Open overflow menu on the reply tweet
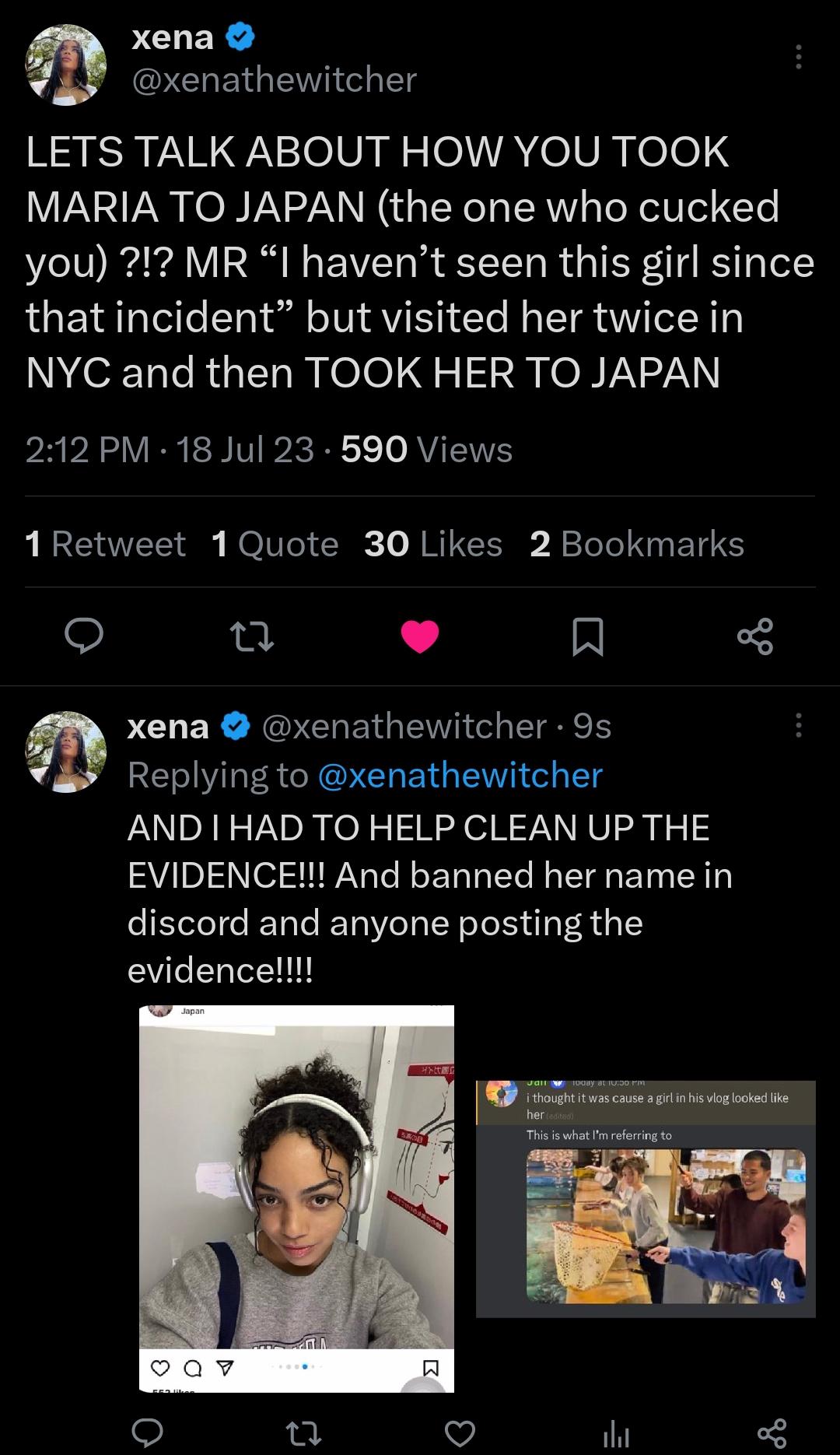The image size is (840, 1455). tap(798, 726)
